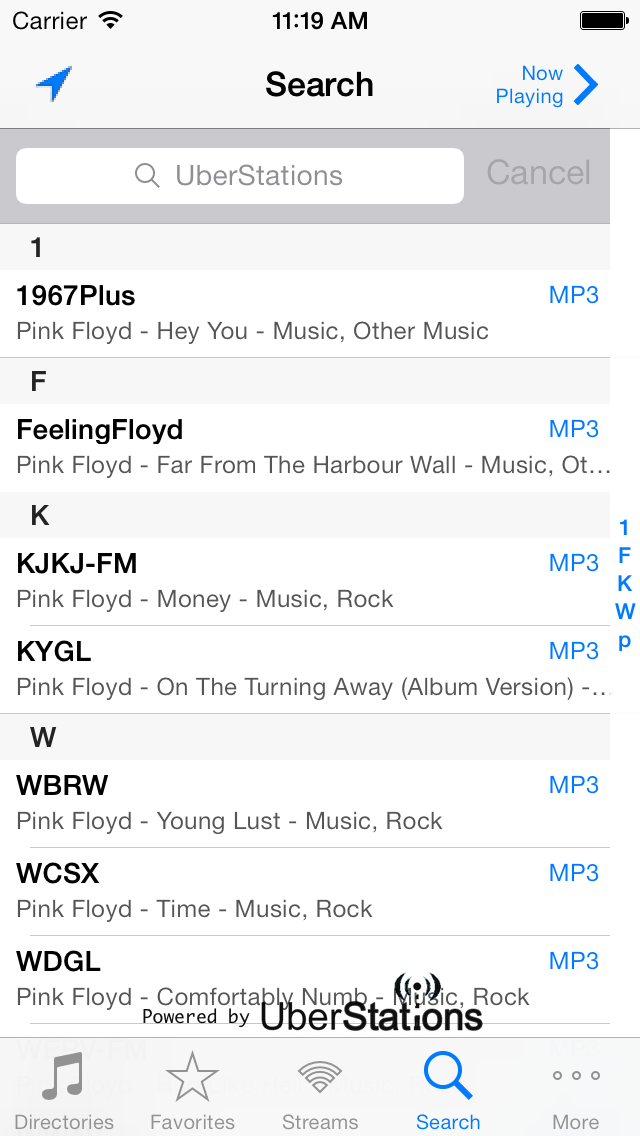Choose the WBRW station
Screen dimensions: 640x1136
(305, 803)
